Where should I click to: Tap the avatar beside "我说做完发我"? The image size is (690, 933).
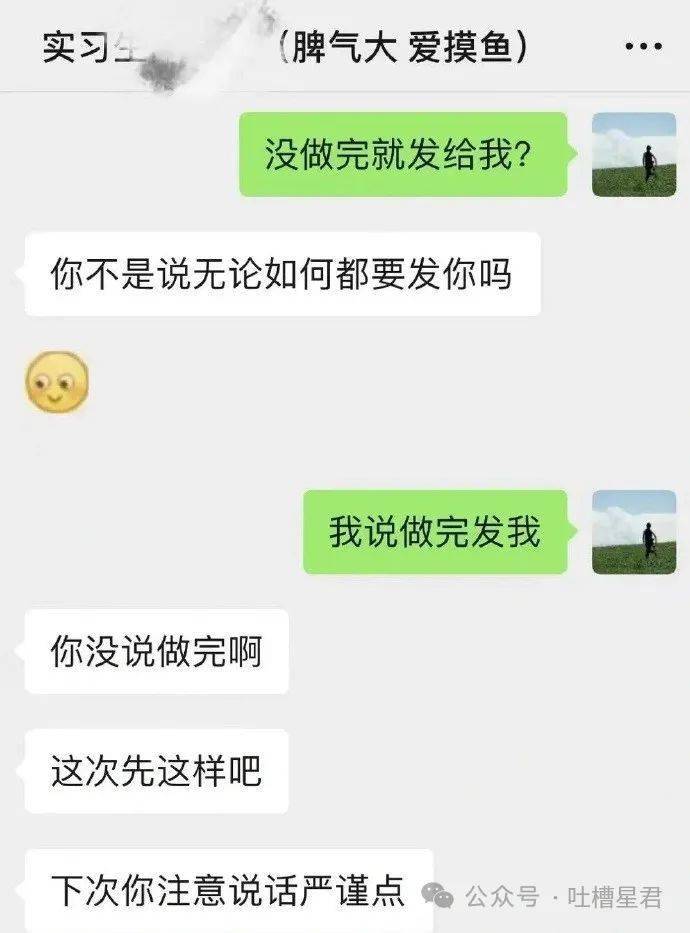pyautogui.click(x=633, y=531)
